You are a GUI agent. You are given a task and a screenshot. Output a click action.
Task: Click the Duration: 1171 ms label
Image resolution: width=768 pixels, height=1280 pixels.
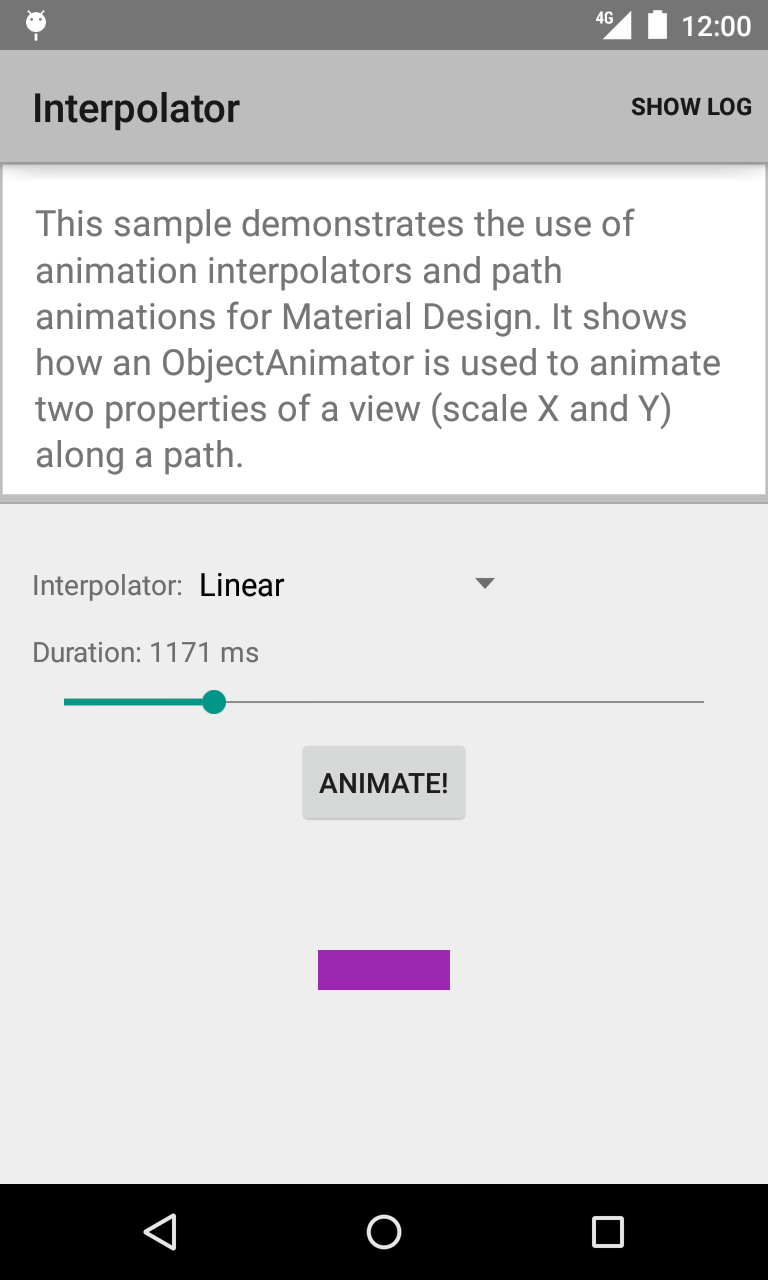coord(145,651)
